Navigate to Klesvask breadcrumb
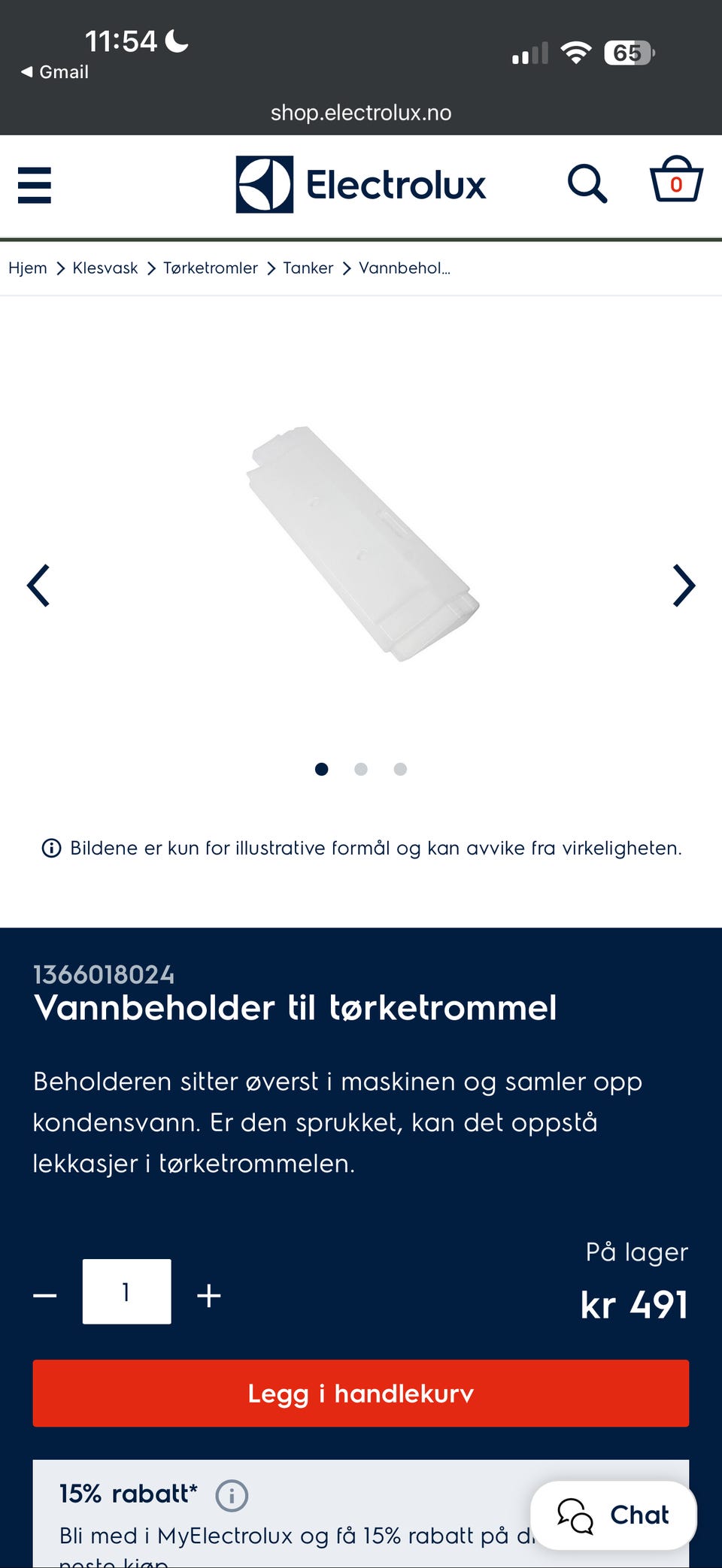722x1568 pixels. pyautogui.click(x=105, y=268)
